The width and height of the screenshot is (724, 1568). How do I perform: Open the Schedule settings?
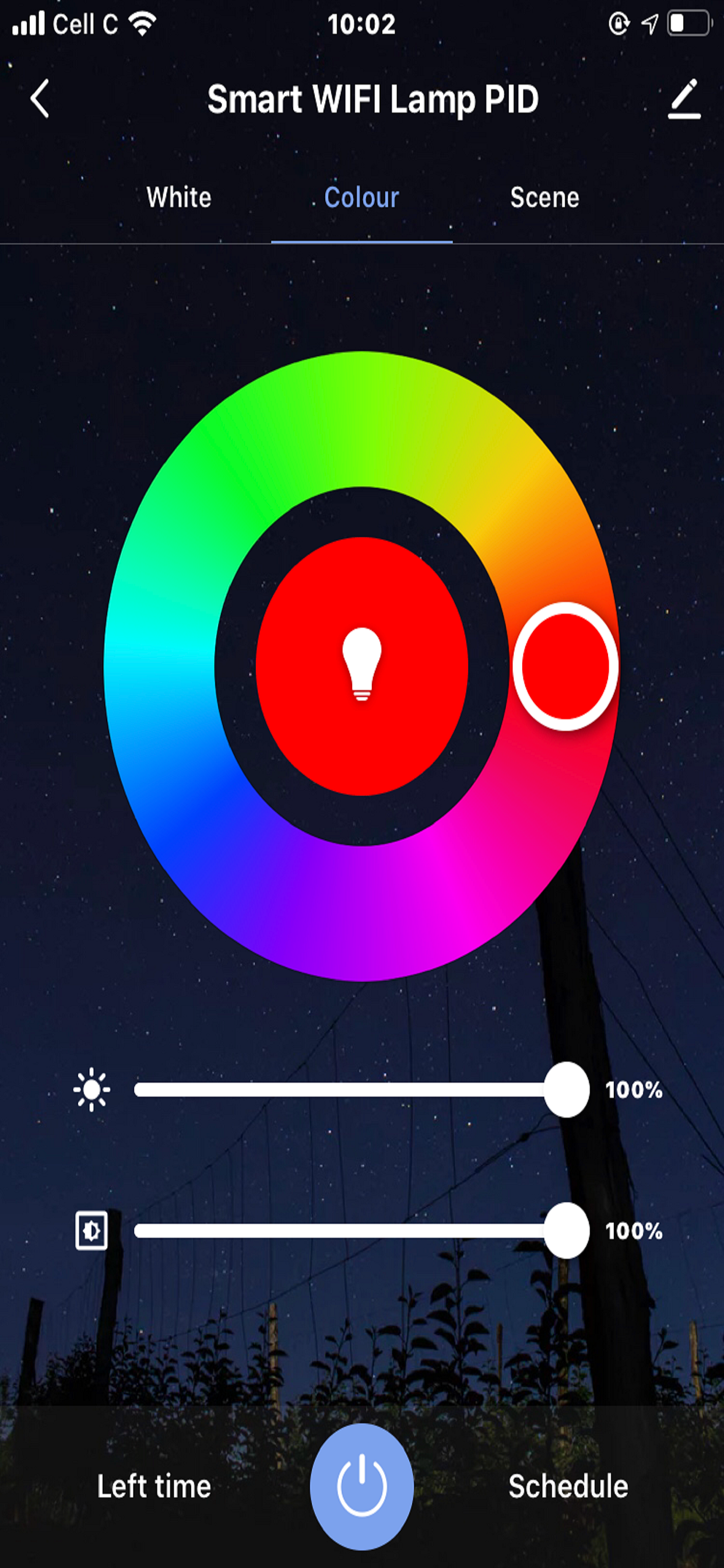click(x=568, y=1486)
